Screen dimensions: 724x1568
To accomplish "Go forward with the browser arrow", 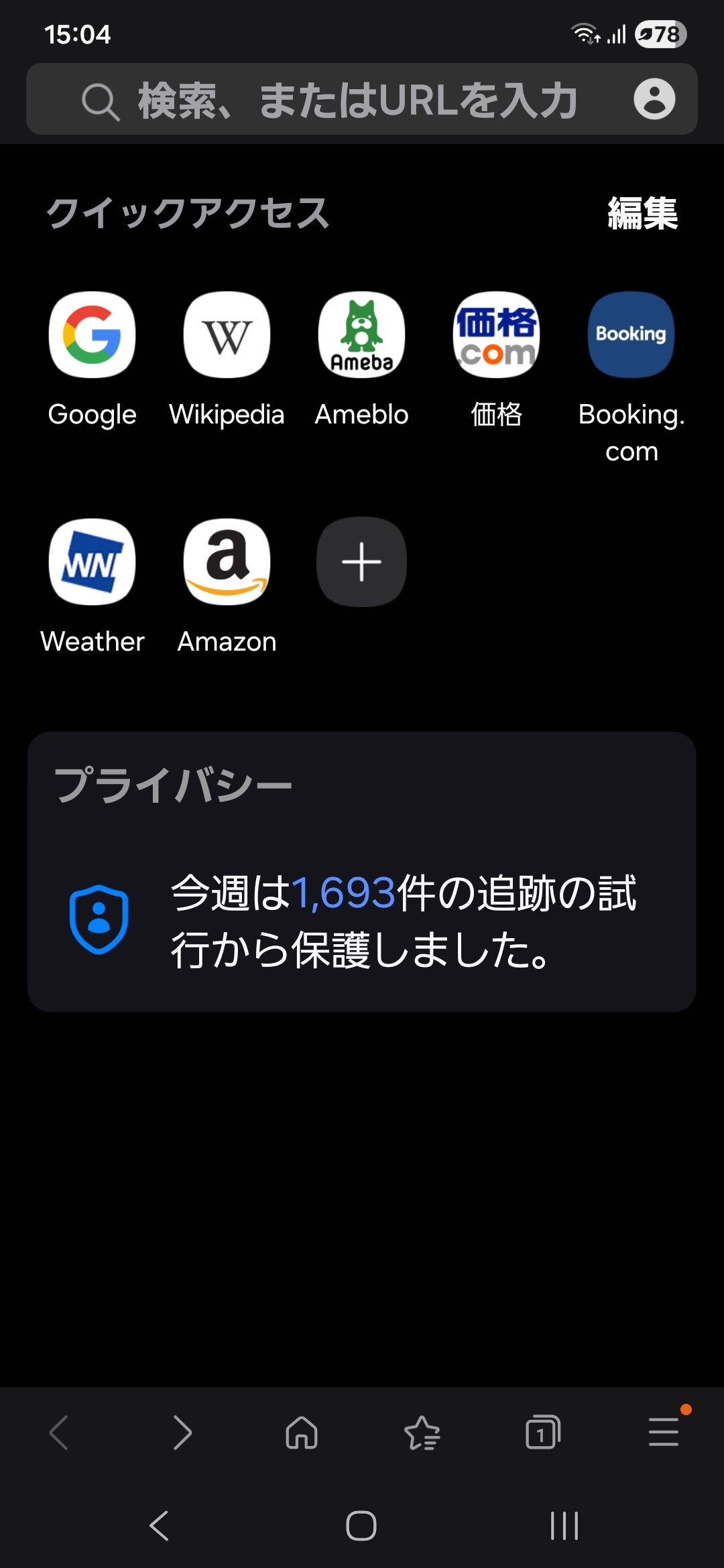I will click(182, 1433).
